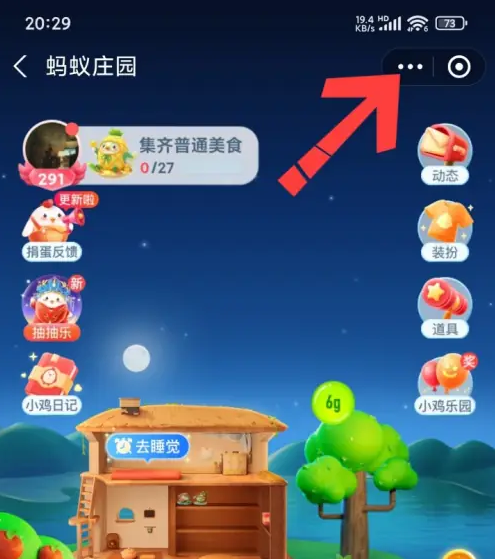Open the three-dot more menu

coord(410,67)
